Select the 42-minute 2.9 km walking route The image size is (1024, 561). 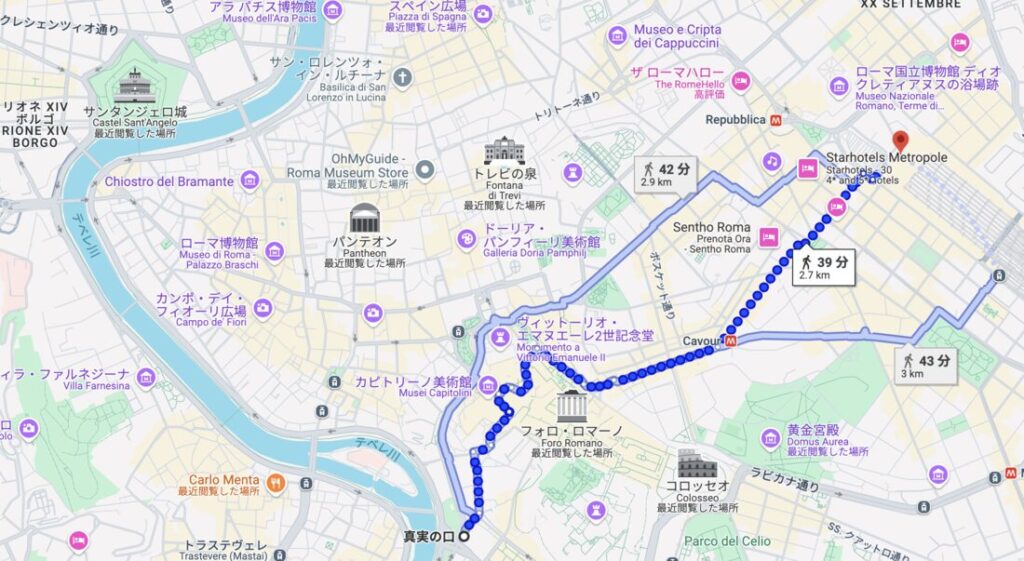666,175
